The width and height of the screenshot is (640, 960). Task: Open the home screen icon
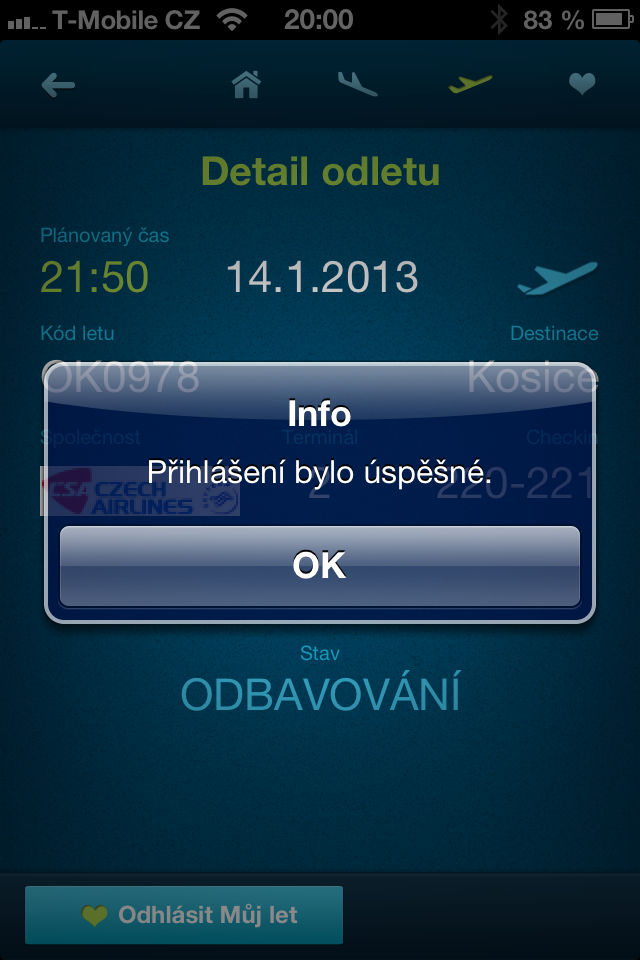tap(246, 85)
